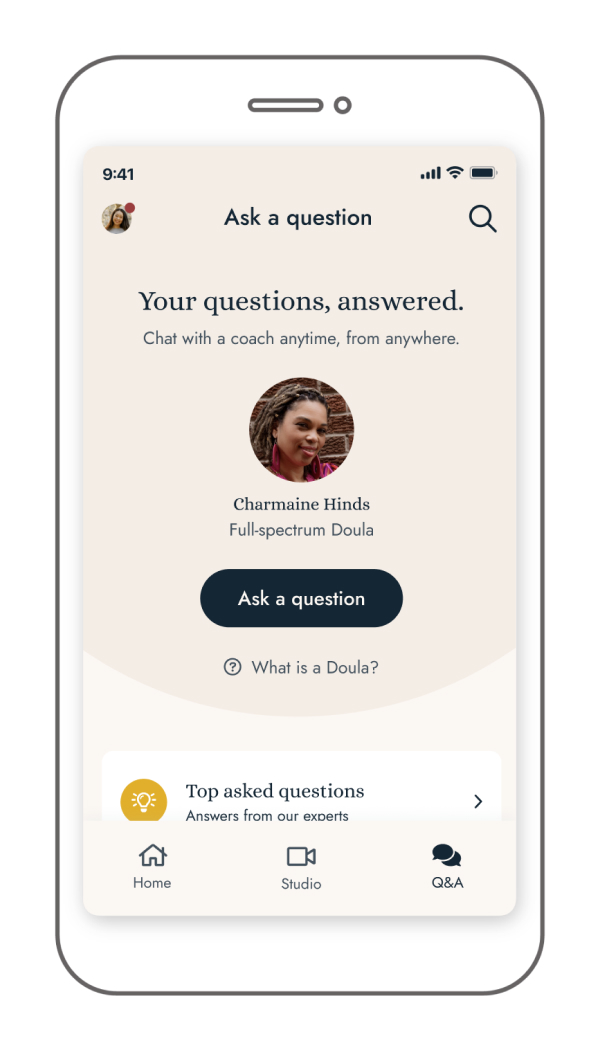Open search with the magnifier icon
Screen dimensions: 600x1060
pos(482,219)
